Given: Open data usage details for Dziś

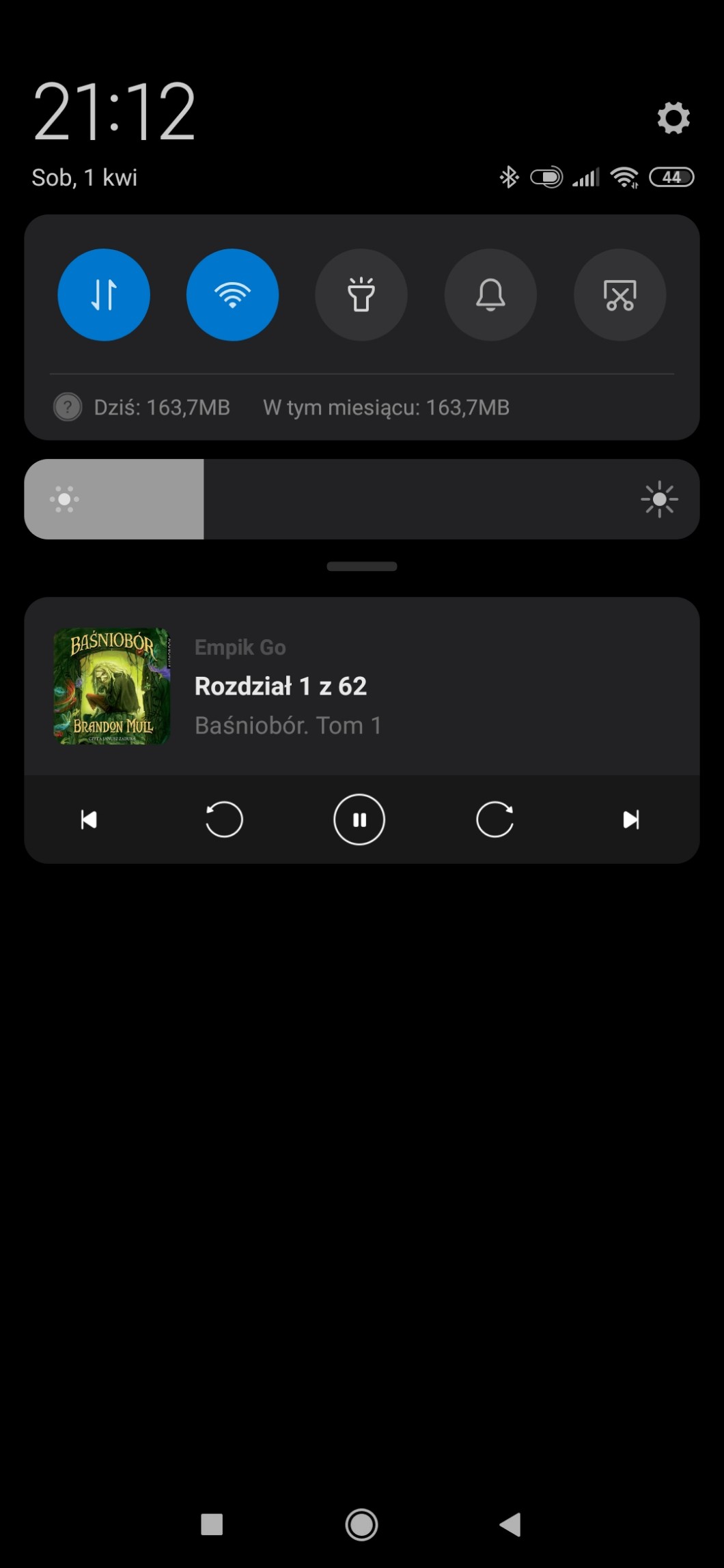Looking at the screenshot, I should pos(161,408).
